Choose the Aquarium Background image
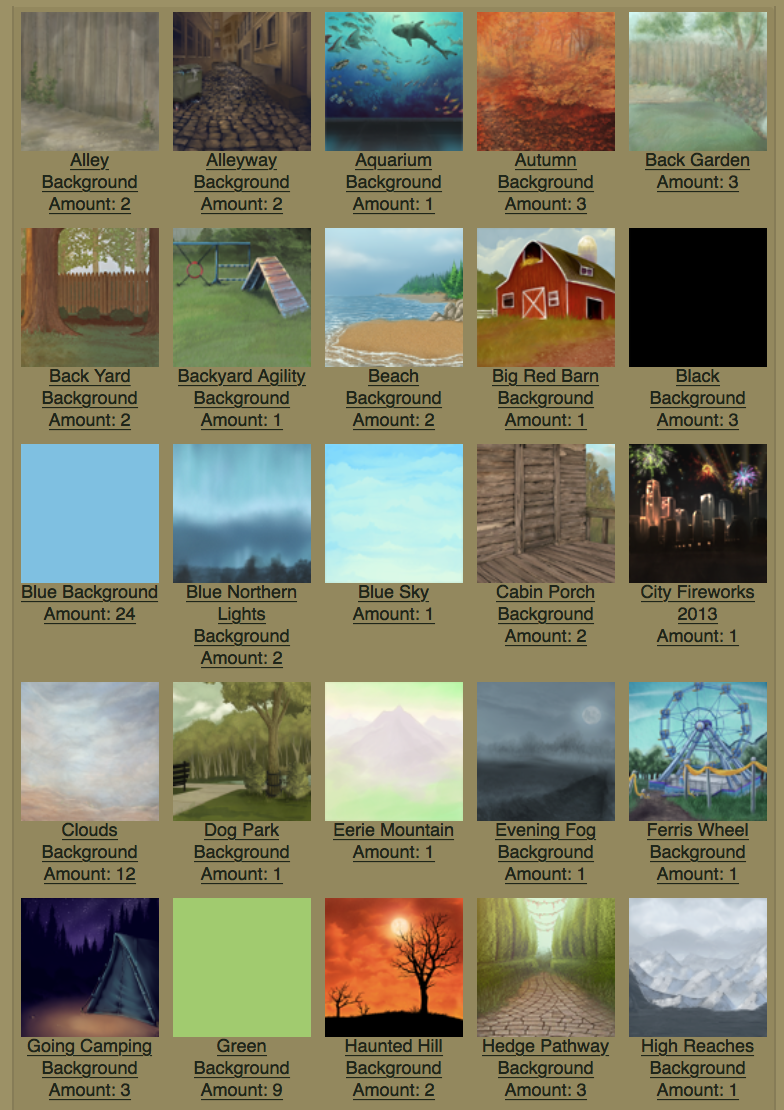784x1110 pixels. [x=393, y=81]
